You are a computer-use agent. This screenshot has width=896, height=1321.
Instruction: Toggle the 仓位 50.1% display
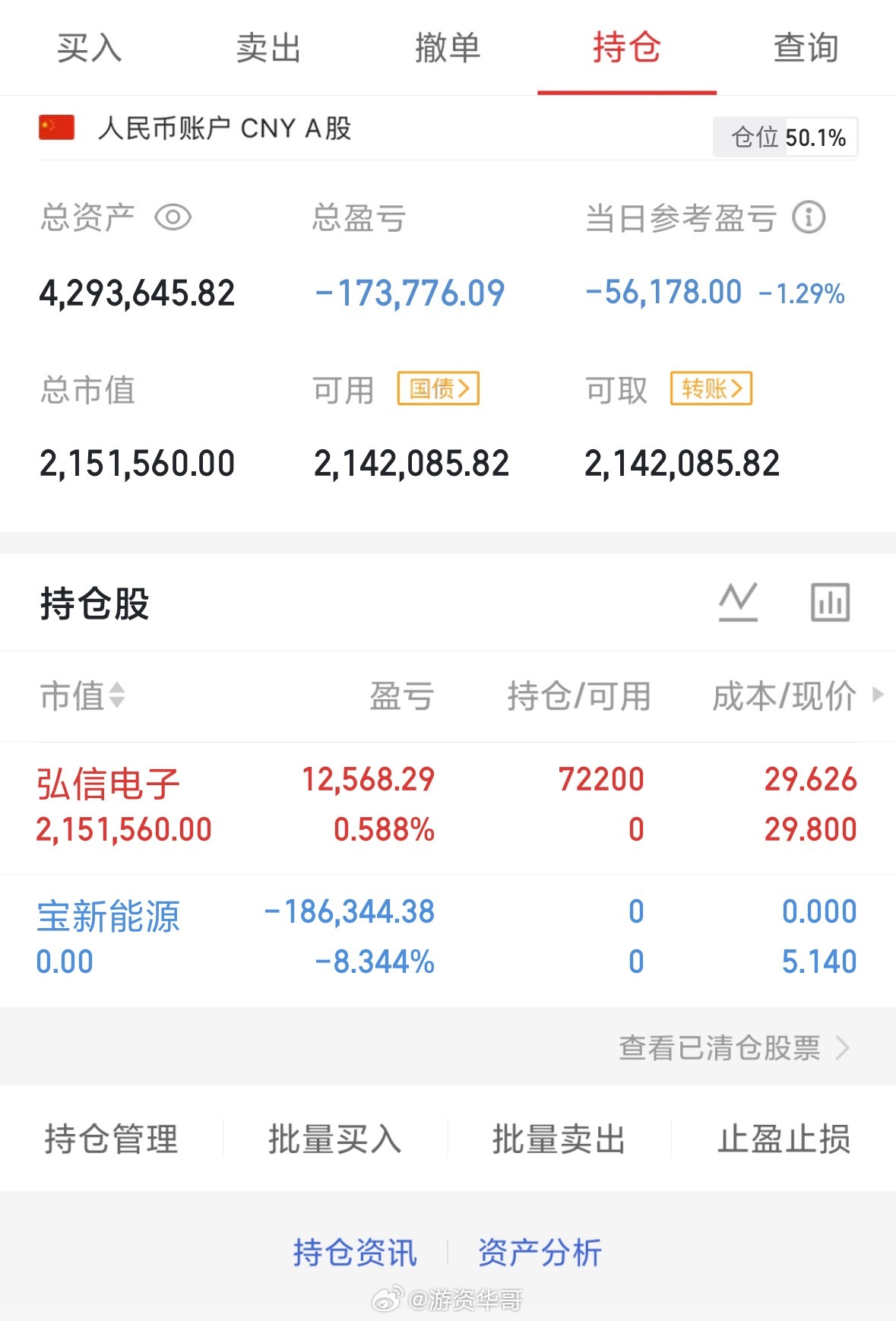[x=784, y=137]
